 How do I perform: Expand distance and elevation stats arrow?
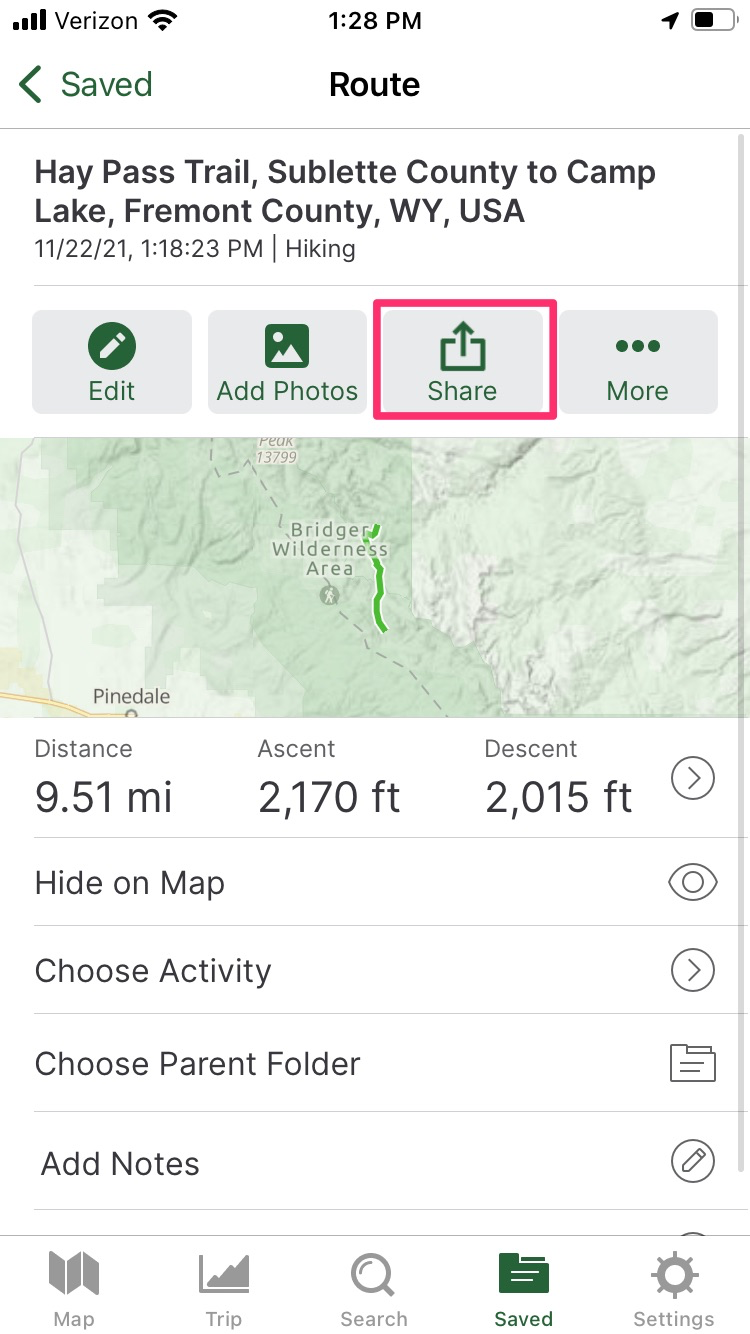[693, 777]
